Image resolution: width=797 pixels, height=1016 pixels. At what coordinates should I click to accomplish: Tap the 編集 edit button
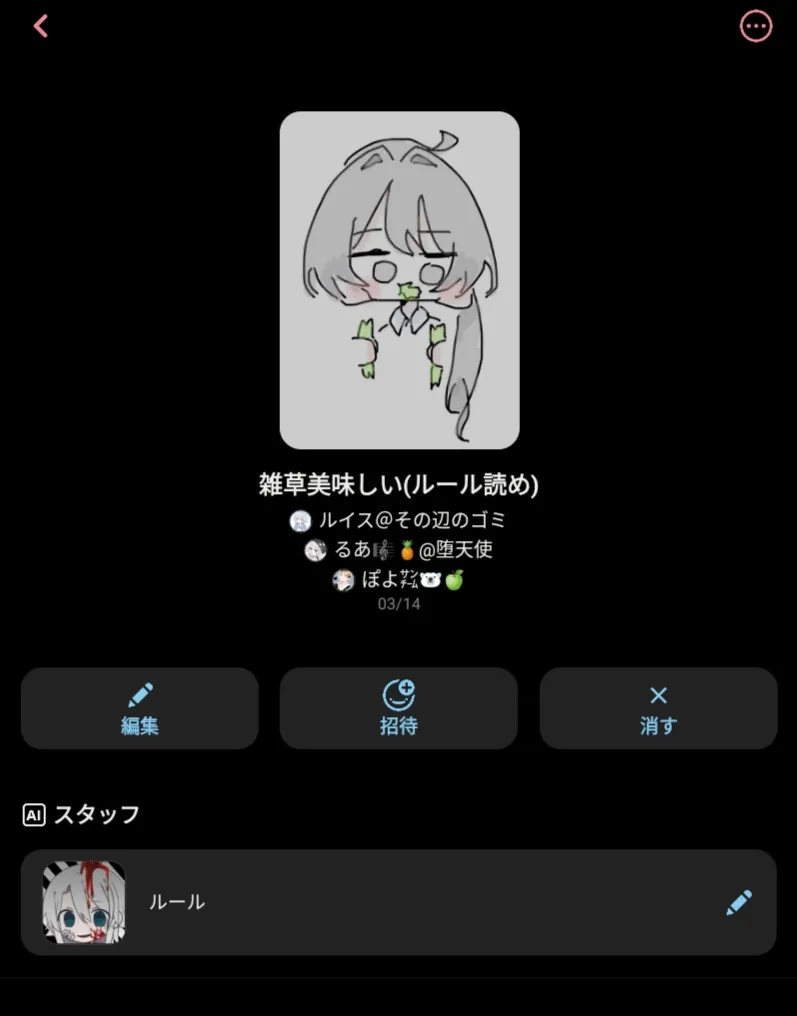(140, 708)
